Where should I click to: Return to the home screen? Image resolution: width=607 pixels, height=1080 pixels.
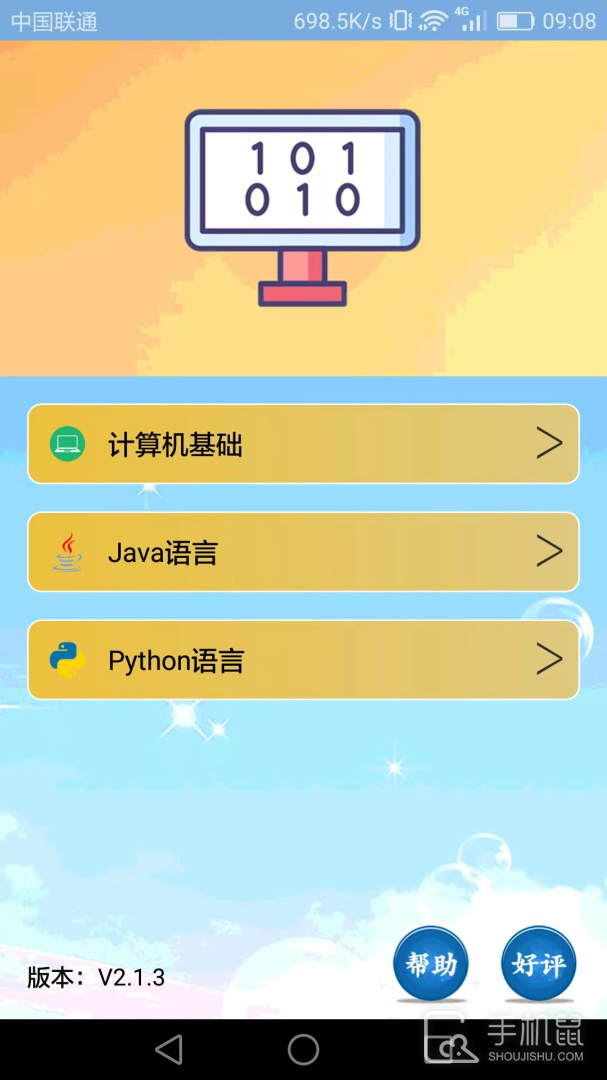(x=303, y=1049)
